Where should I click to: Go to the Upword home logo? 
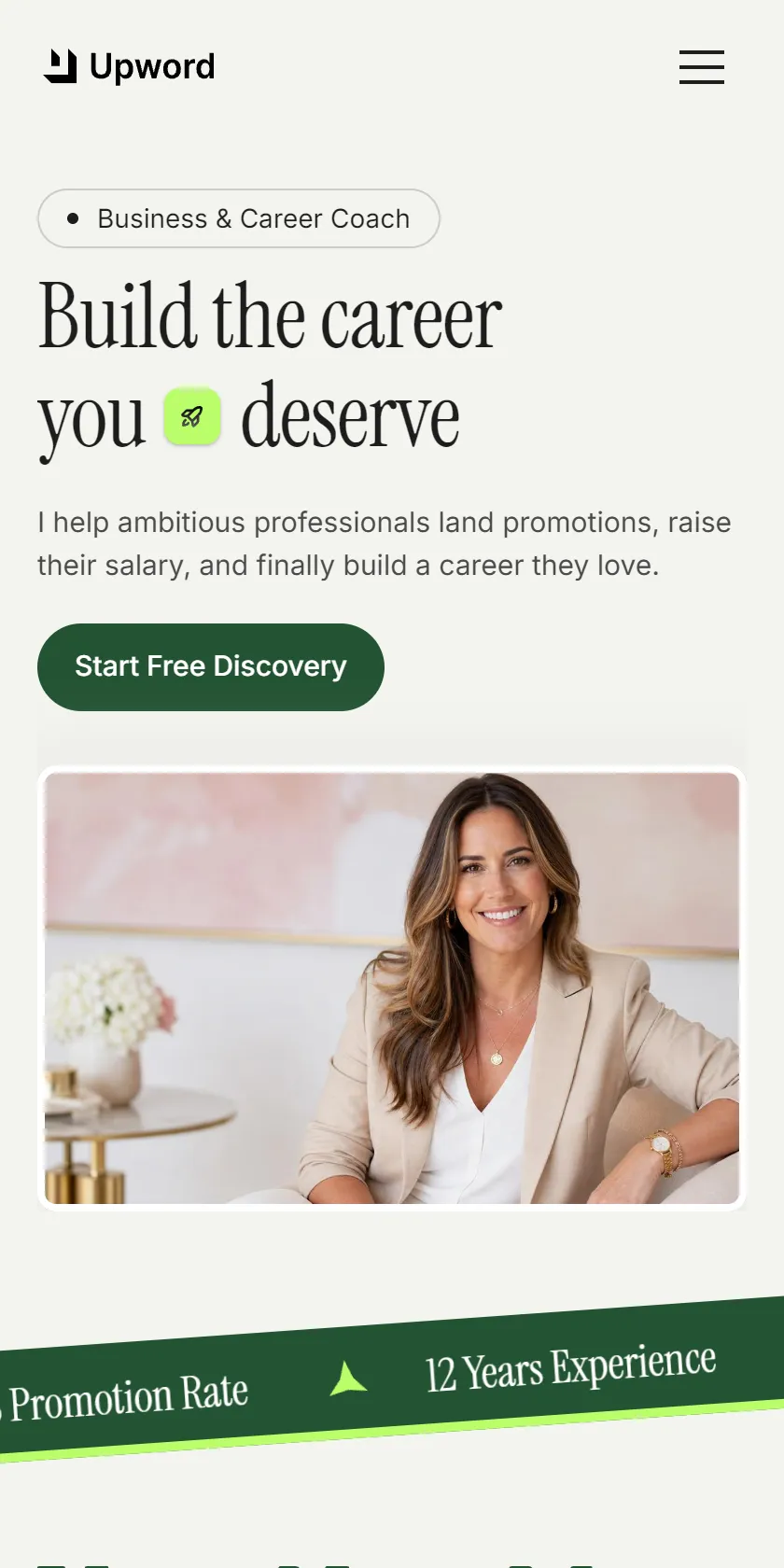130,66
